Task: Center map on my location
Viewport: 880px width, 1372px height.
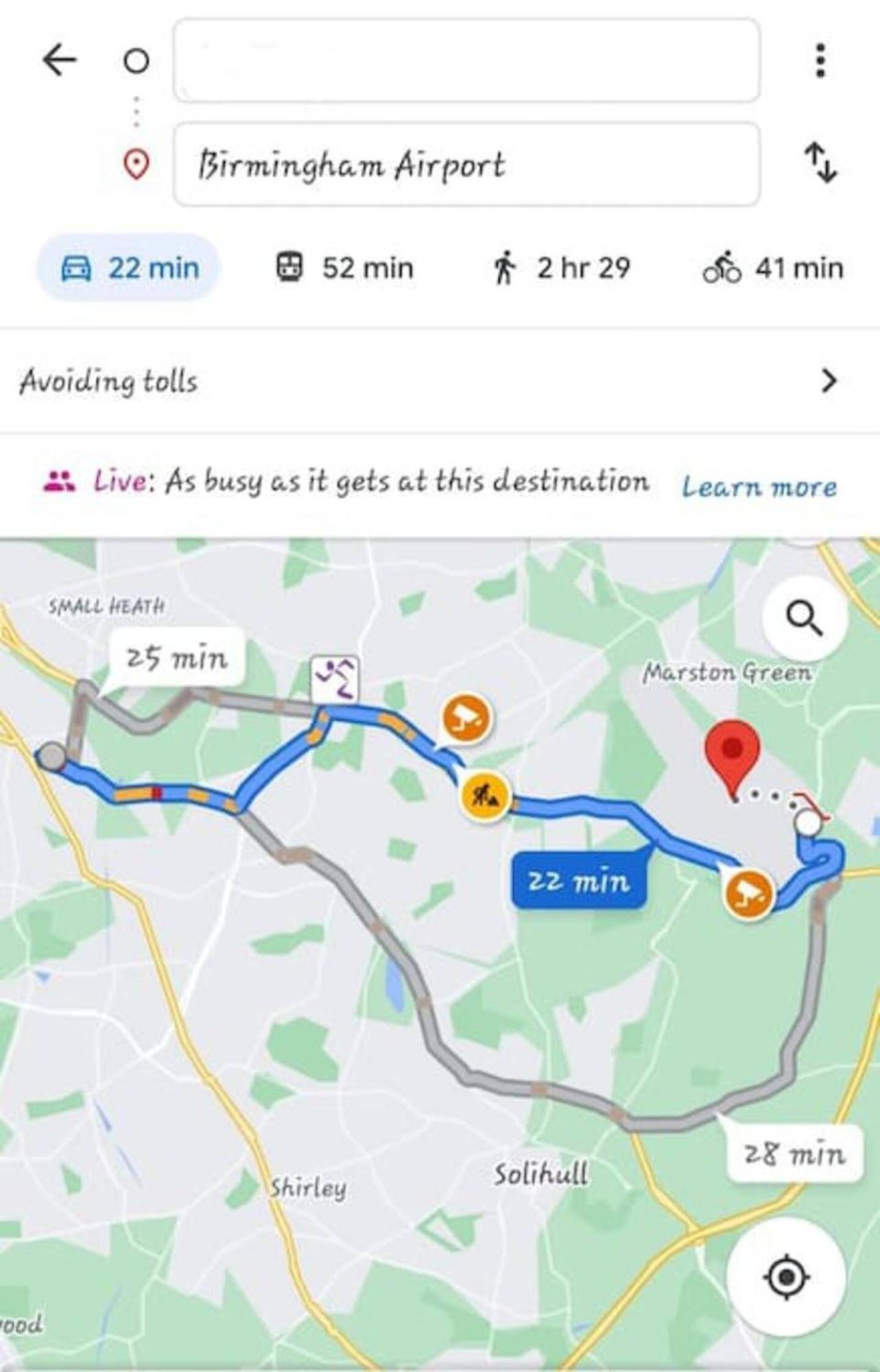Action: click(x=786, y=1277)
